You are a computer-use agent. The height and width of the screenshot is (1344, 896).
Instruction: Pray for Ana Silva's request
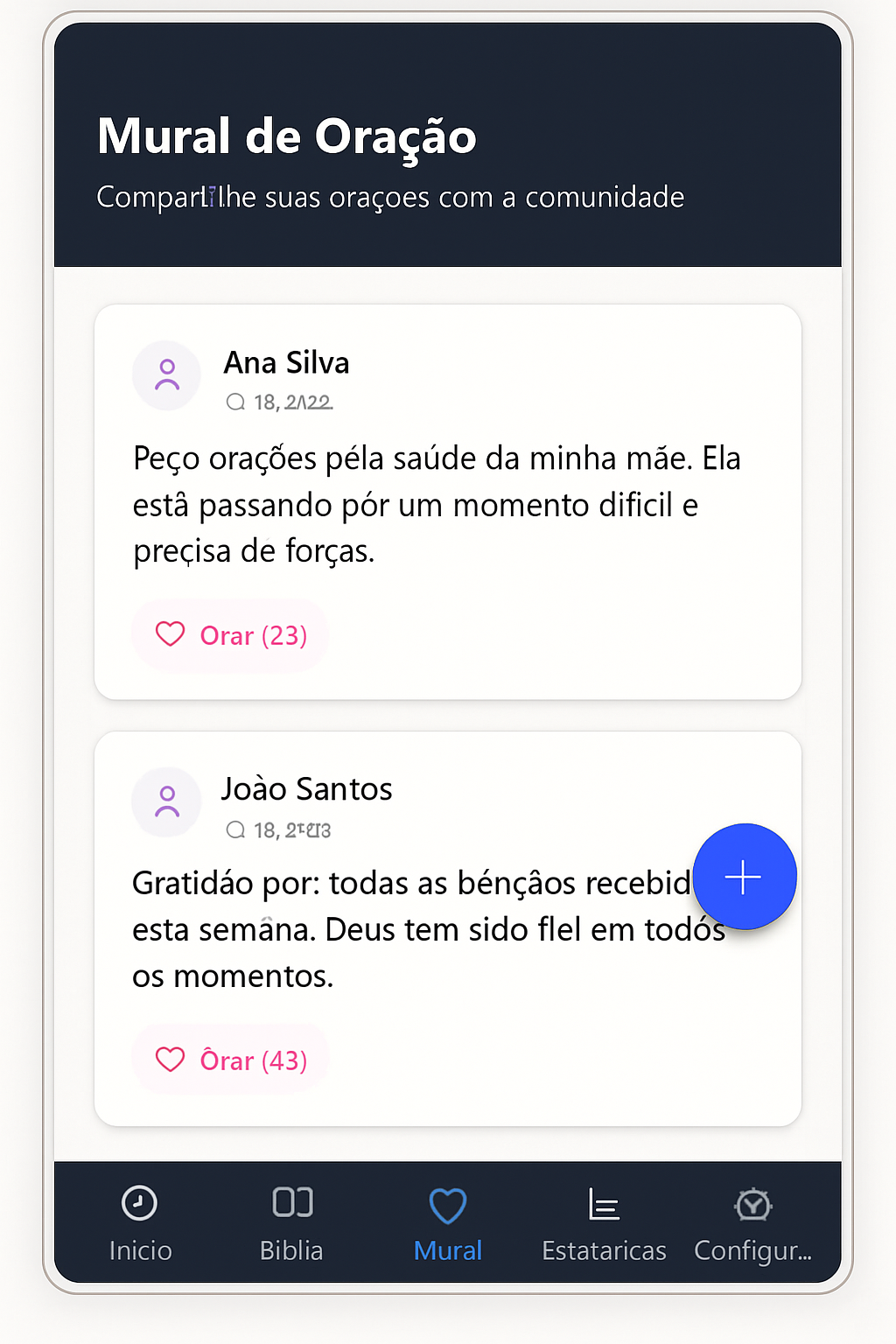(x=230, y=635)
